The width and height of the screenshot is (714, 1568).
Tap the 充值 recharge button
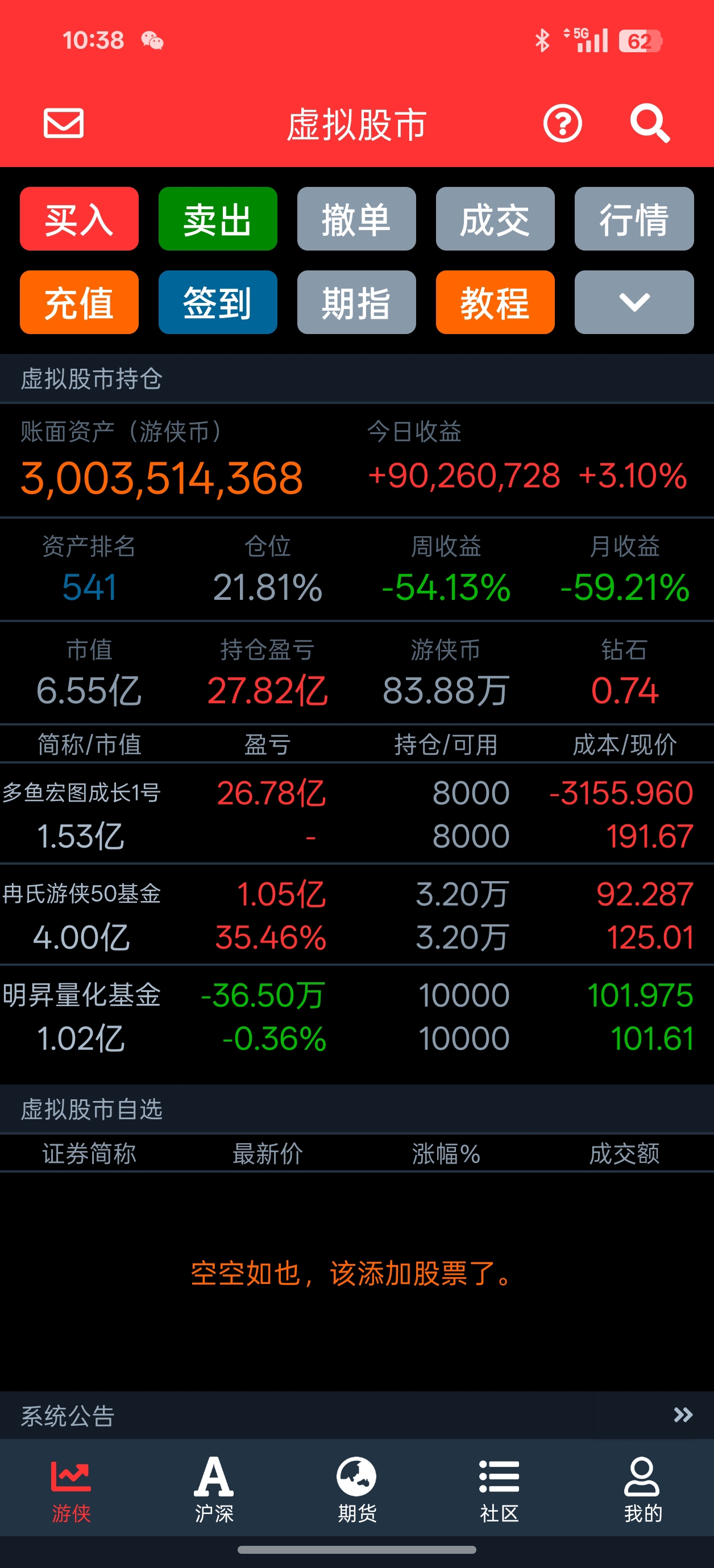[79, 302]
